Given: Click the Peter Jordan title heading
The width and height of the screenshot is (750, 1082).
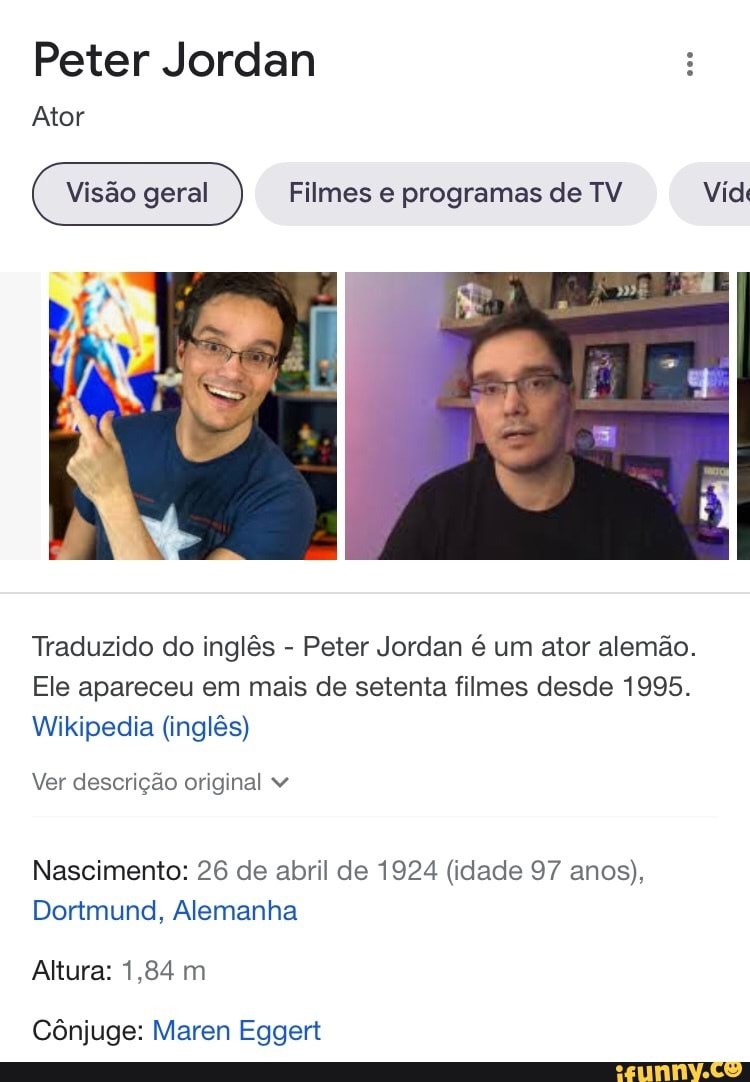Looking at the screenshot, I should 173,60.
